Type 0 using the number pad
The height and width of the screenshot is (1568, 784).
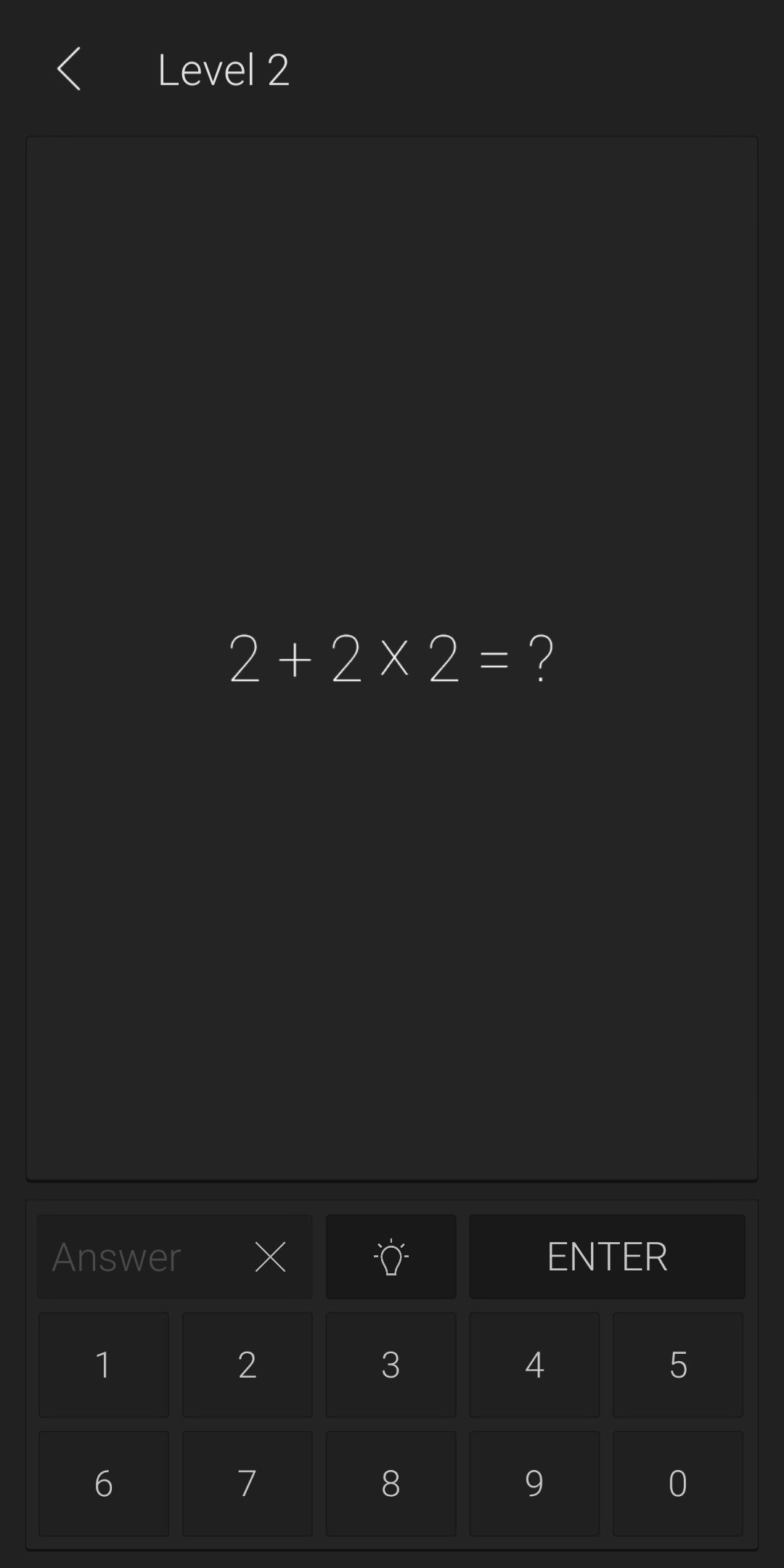coord(678,1484)
